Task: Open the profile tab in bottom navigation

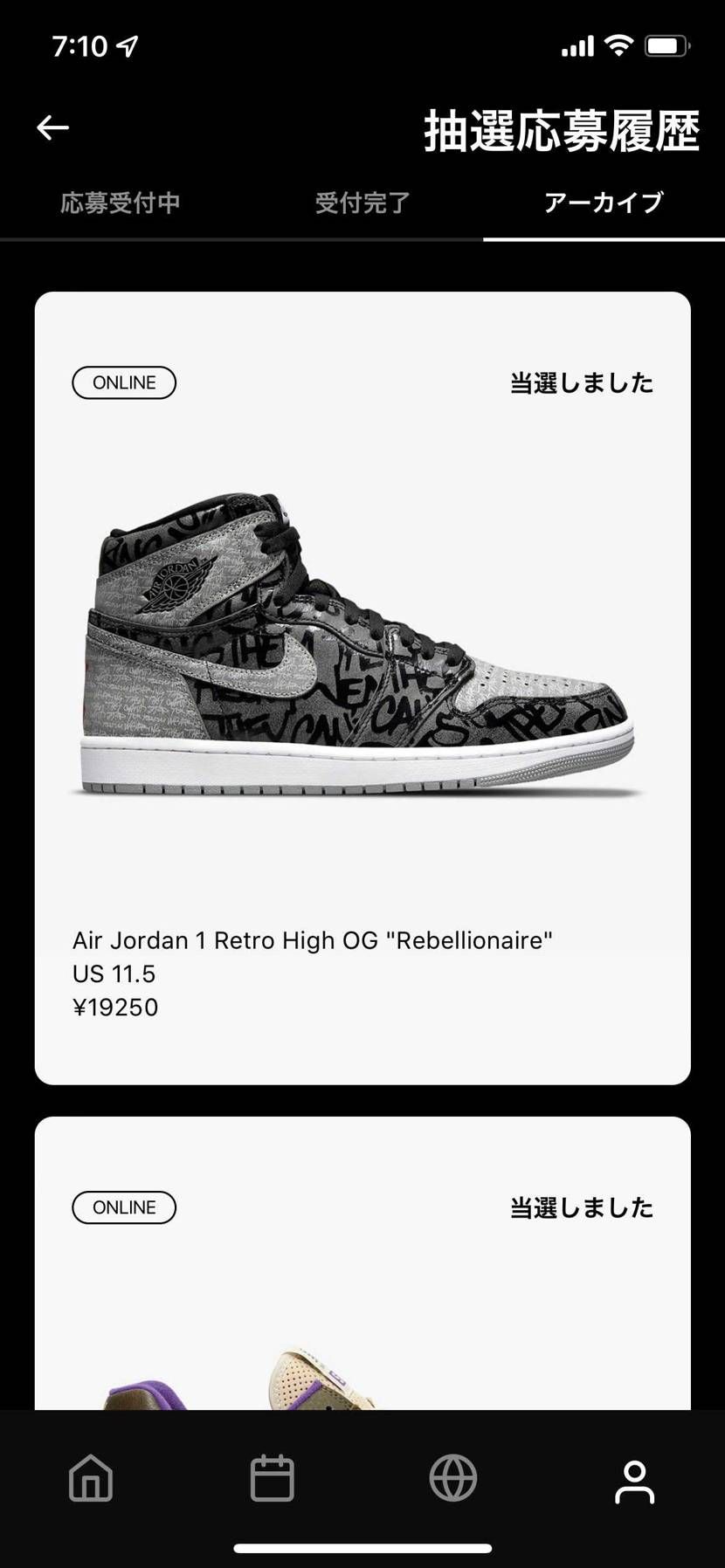Action: 634,1481
